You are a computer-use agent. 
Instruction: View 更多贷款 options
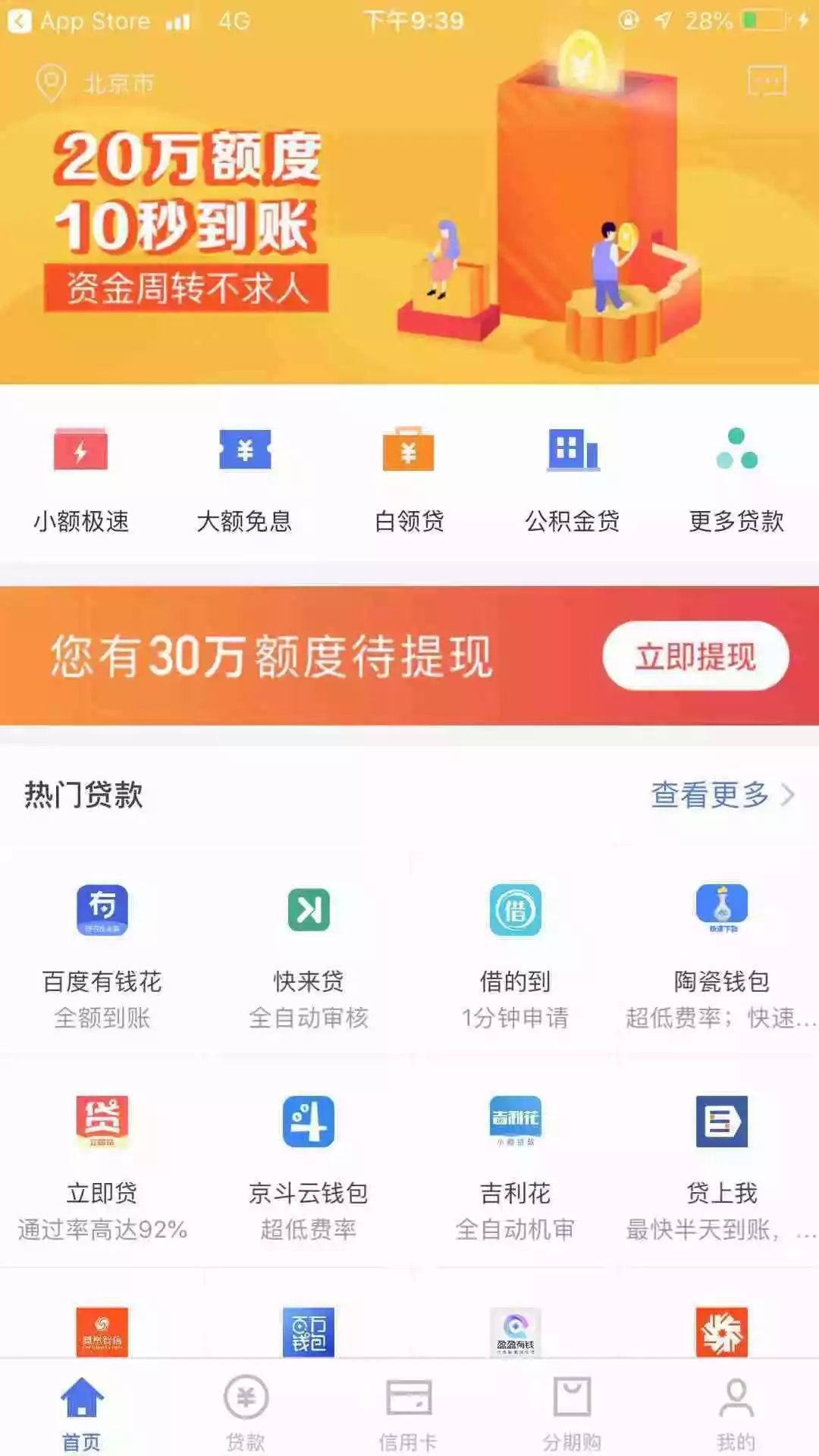(x=736, y=478)
